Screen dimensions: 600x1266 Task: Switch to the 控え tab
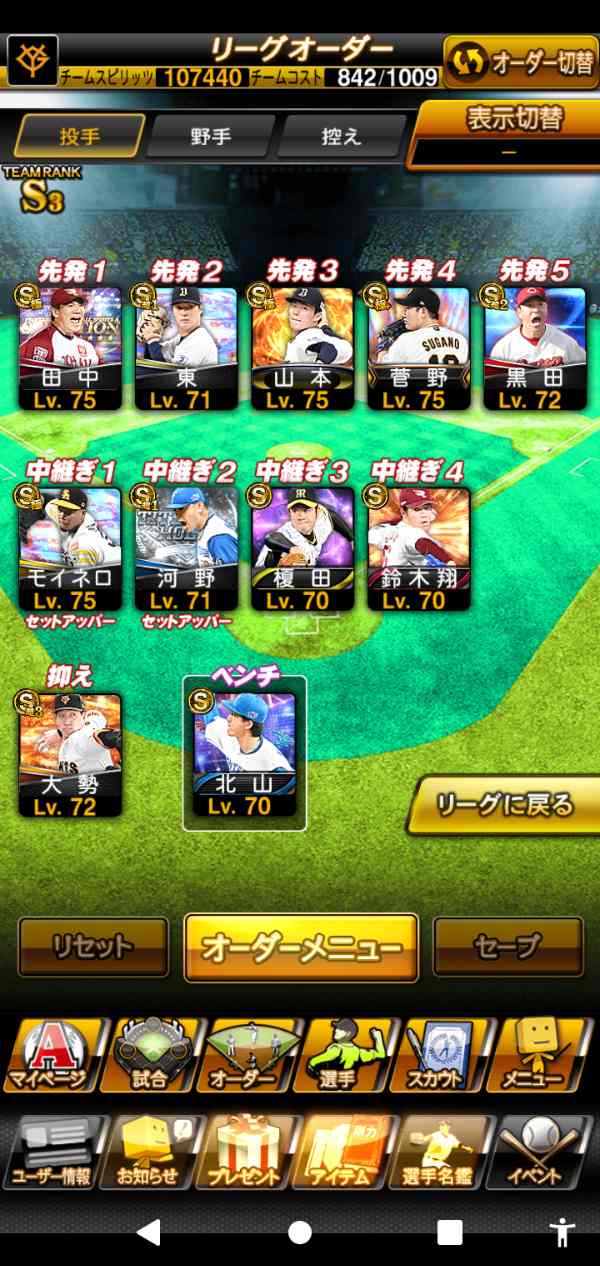[x=341, y=137]
